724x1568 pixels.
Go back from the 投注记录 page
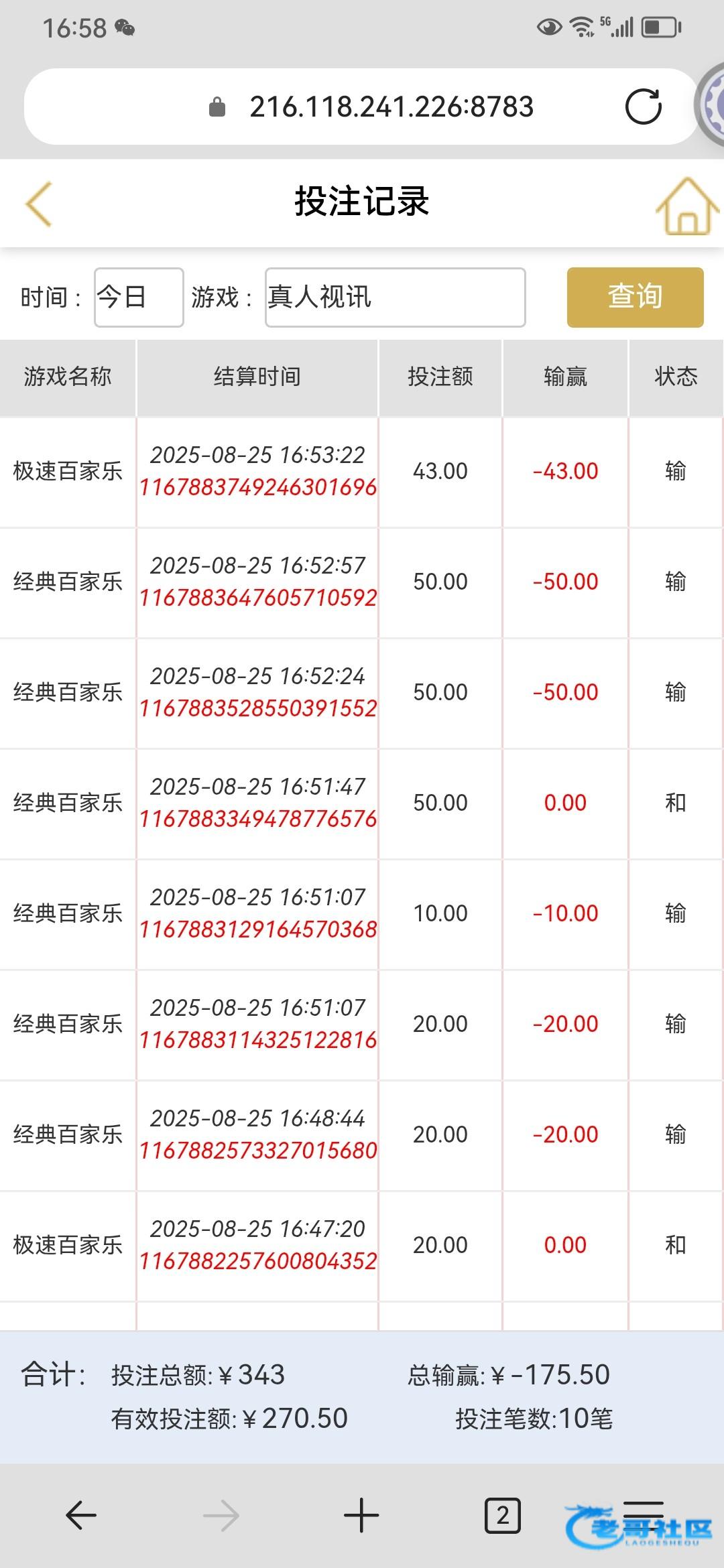pos(39,204)
